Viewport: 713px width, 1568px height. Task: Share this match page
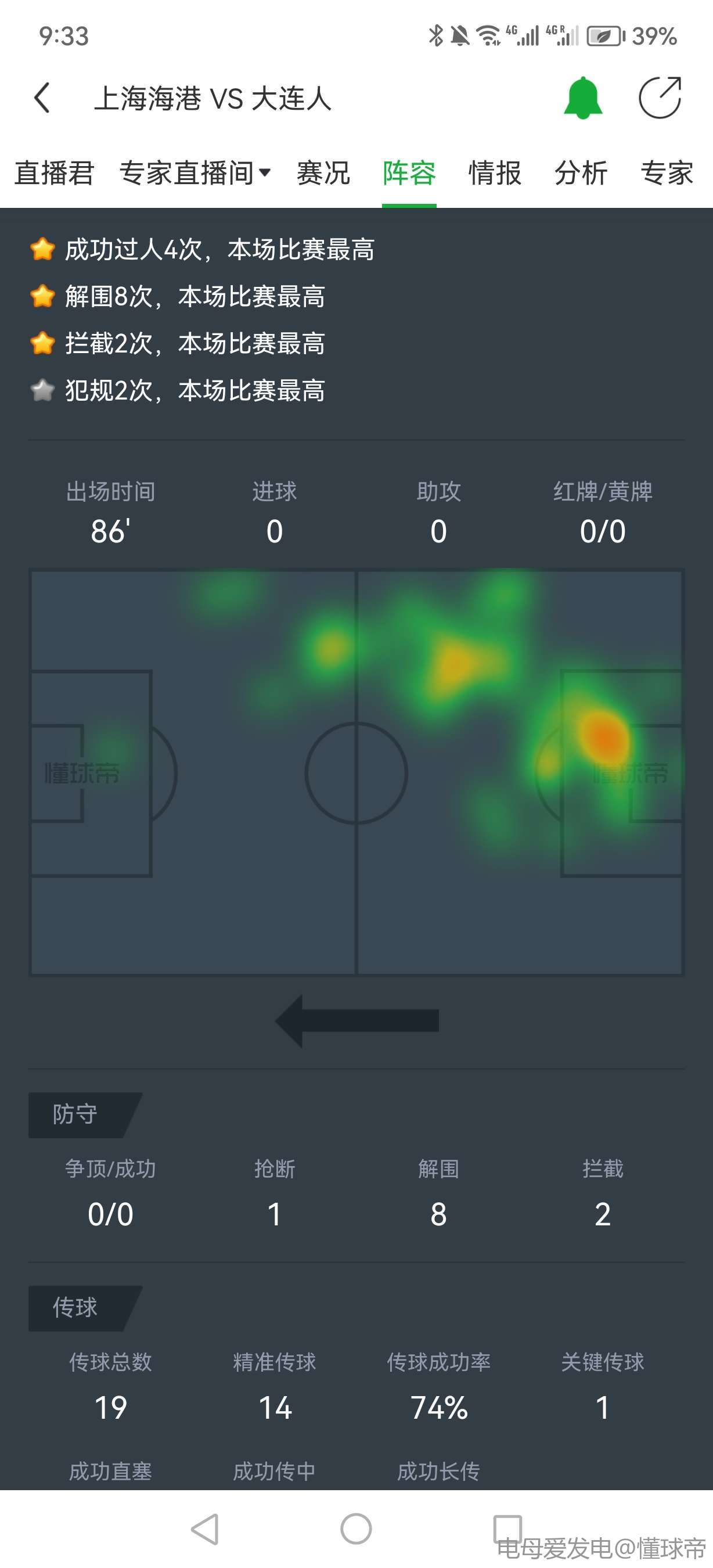pos(660,98)
